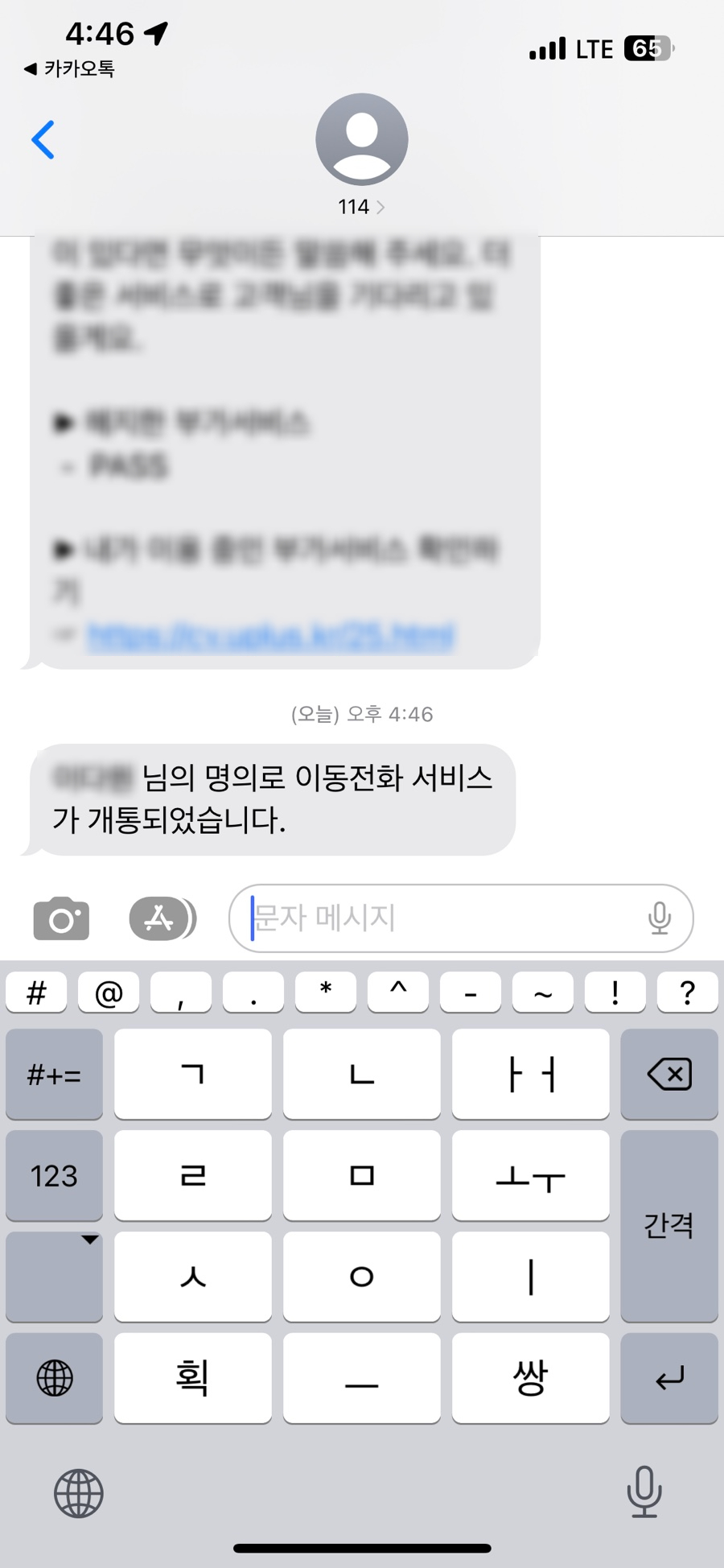Go back to the message list
This screenshot has height=1568, width=724.
[x=43, y=140]
